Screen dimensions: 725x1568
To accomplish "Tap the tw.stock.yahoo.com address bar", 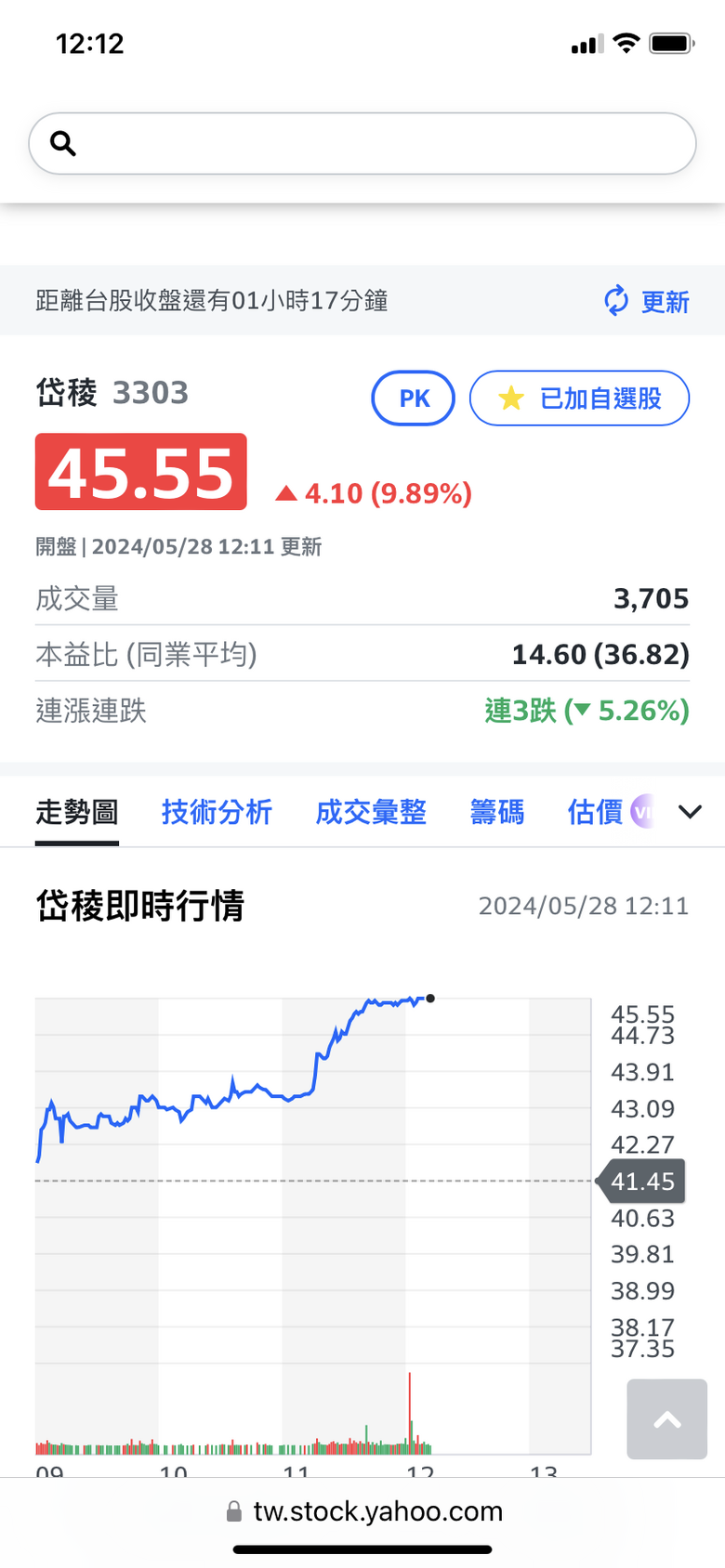I will [364, 1511].
